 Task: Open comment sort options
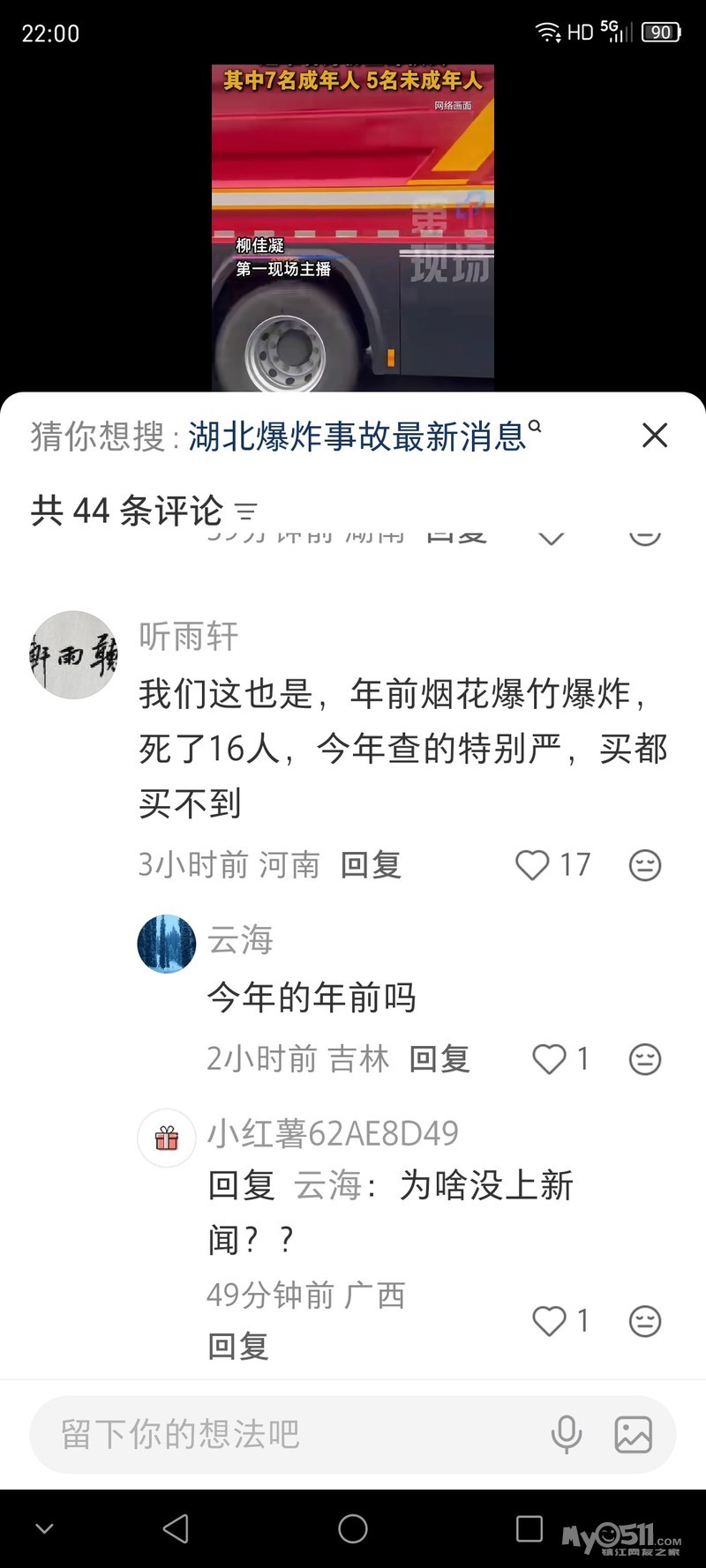point(246,511)
